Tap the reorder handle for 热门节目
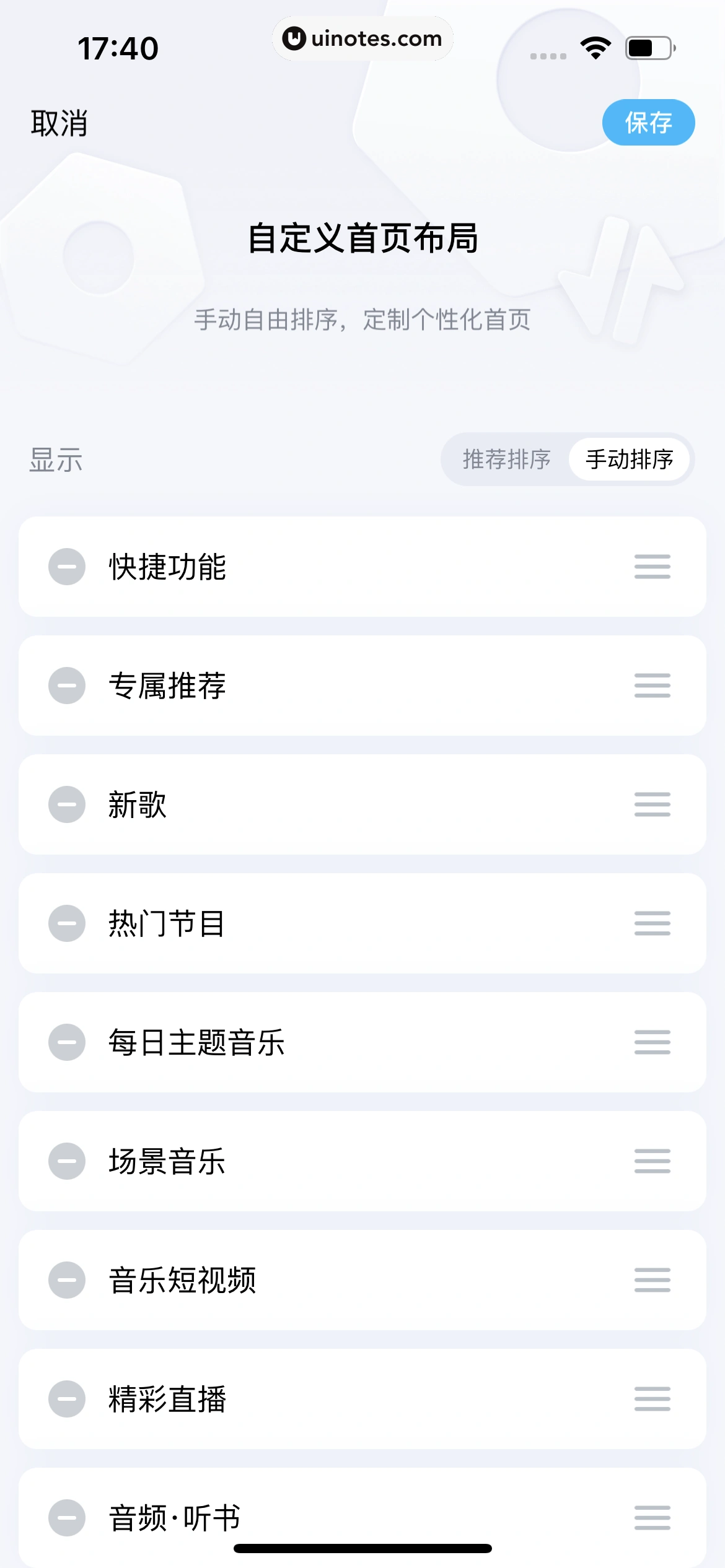The image size is (725, 1568). 652,923
